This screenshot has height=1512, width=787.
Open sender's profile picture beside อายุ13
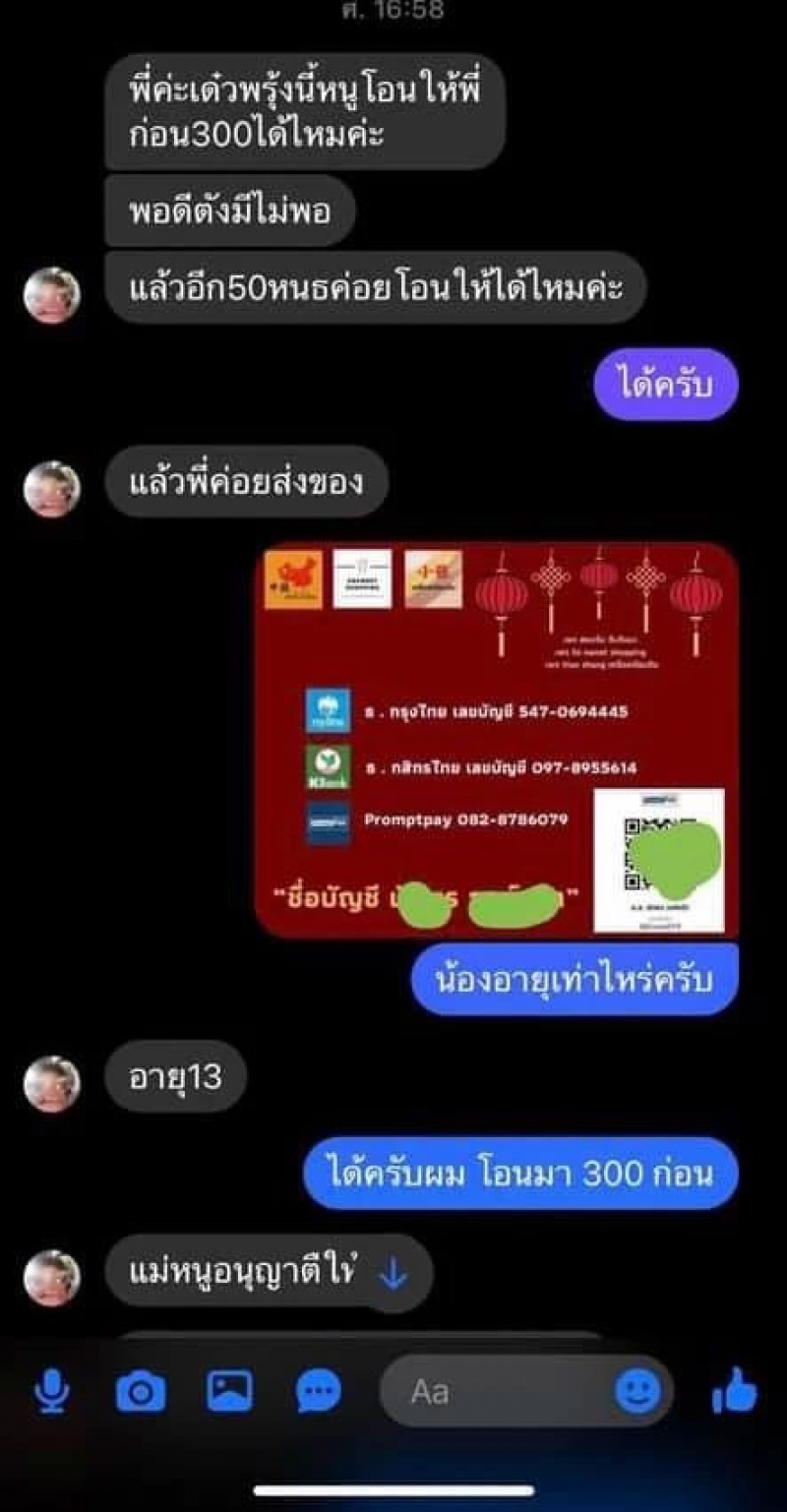[x=51, y=1084]
